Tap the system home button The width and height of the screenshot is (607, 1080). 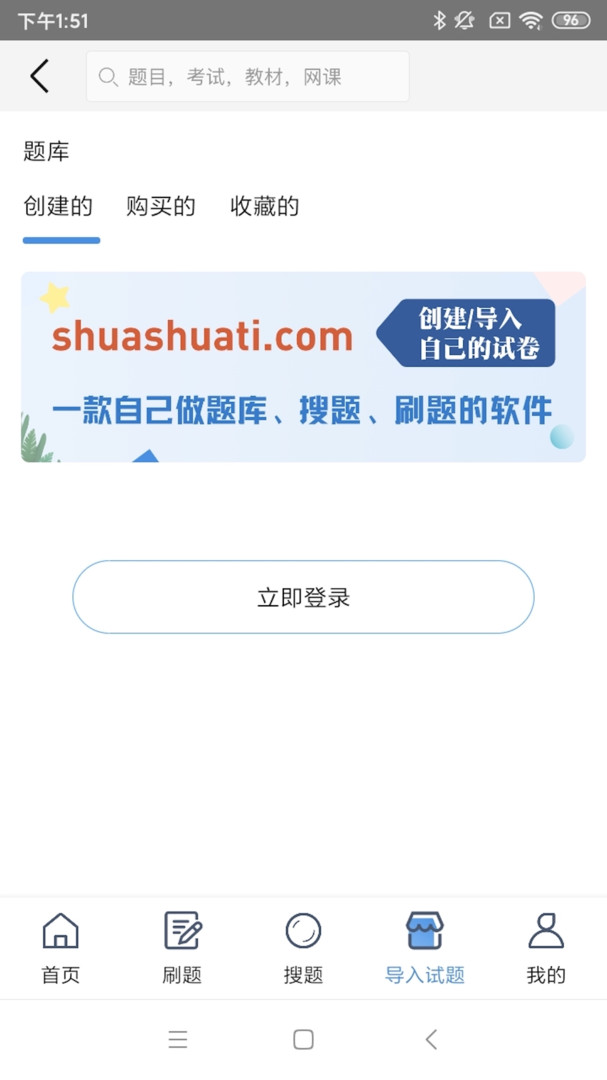click(x=303, y=1040)
